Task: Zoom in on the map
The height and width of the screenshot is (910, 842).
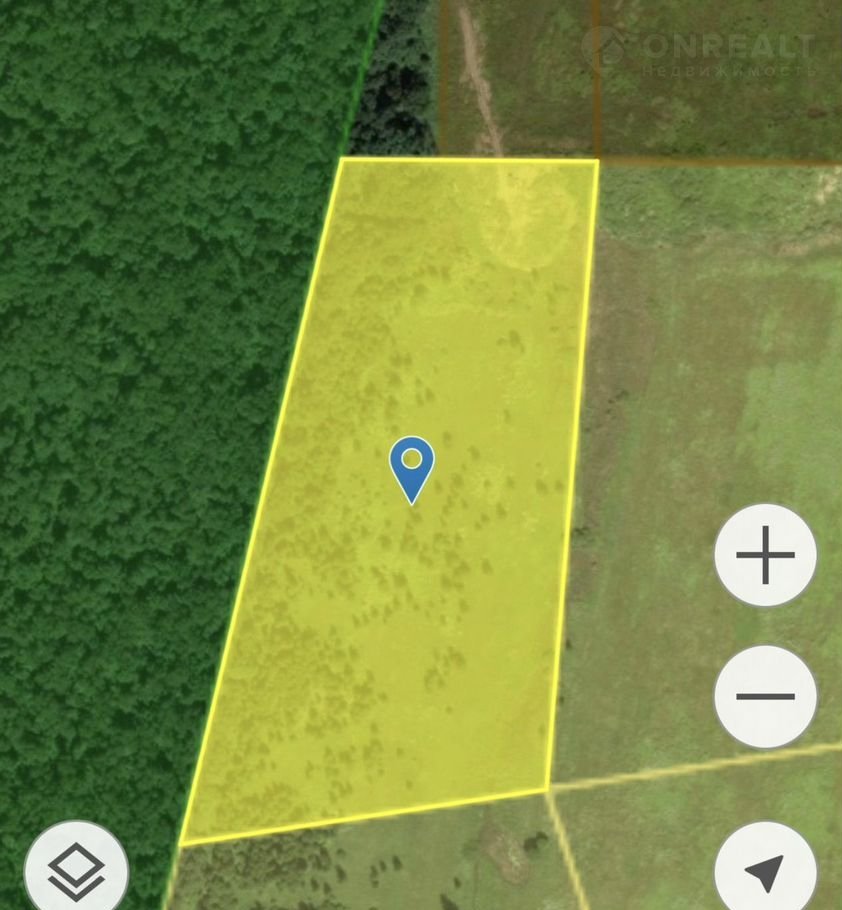Action: pos(765,555)
